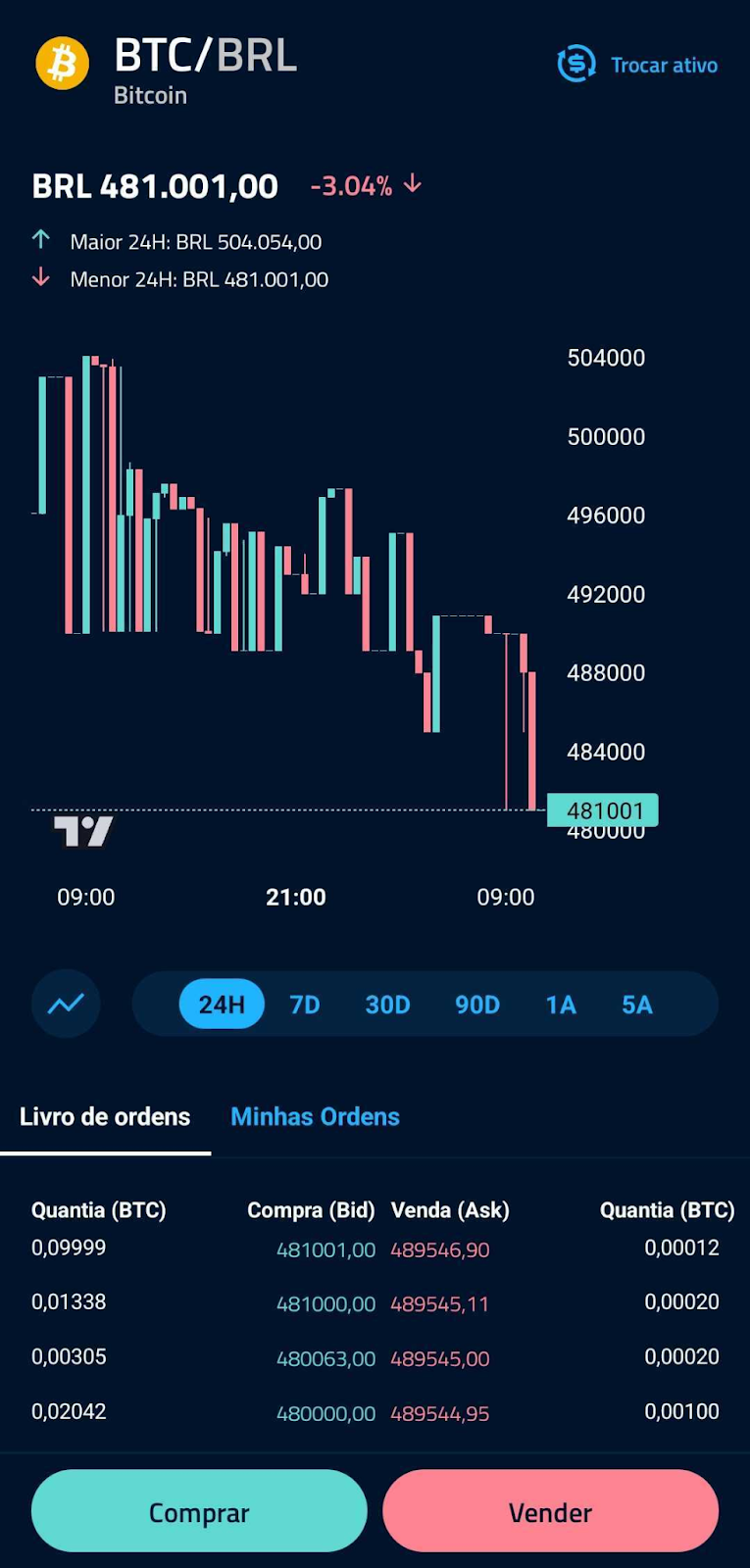Screen dimensions: 750x1568
Task: Tap Trocar ativo to switch asset
Action: tap(638, 65)
